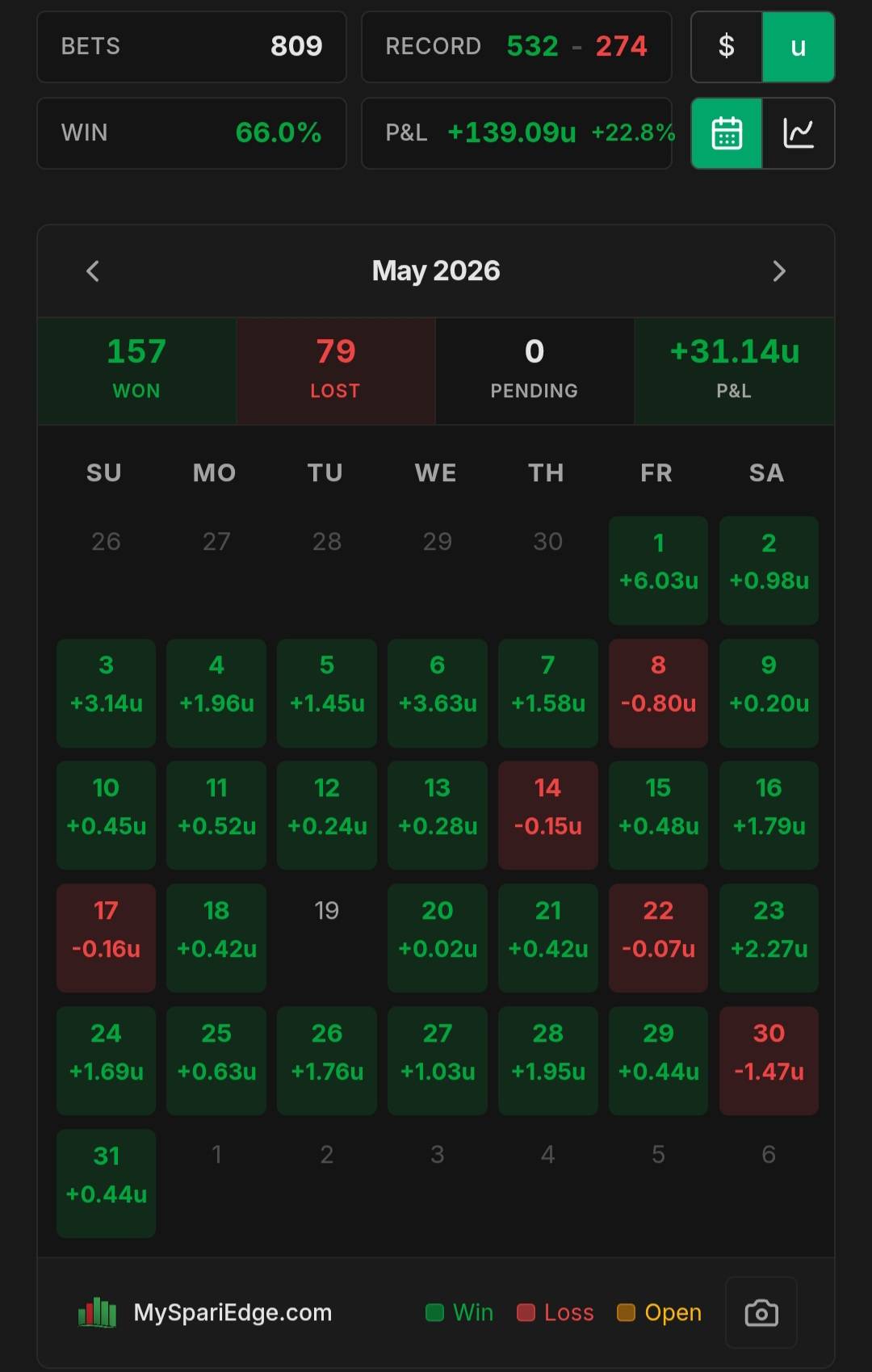Open May 14 showing -0.15u
872x1372 pixels.
(x=548, y=816)
